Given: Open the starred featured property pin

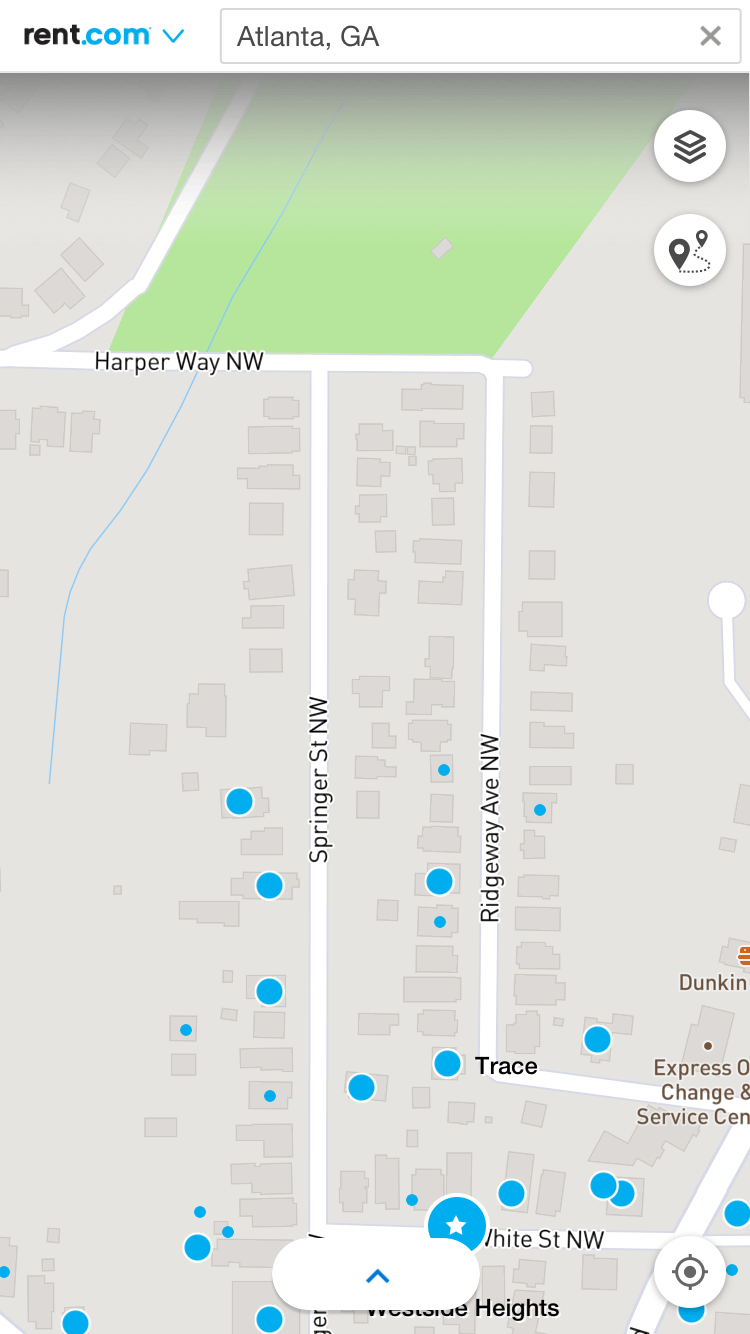Looking at the screenshot, I should 457,1224.
